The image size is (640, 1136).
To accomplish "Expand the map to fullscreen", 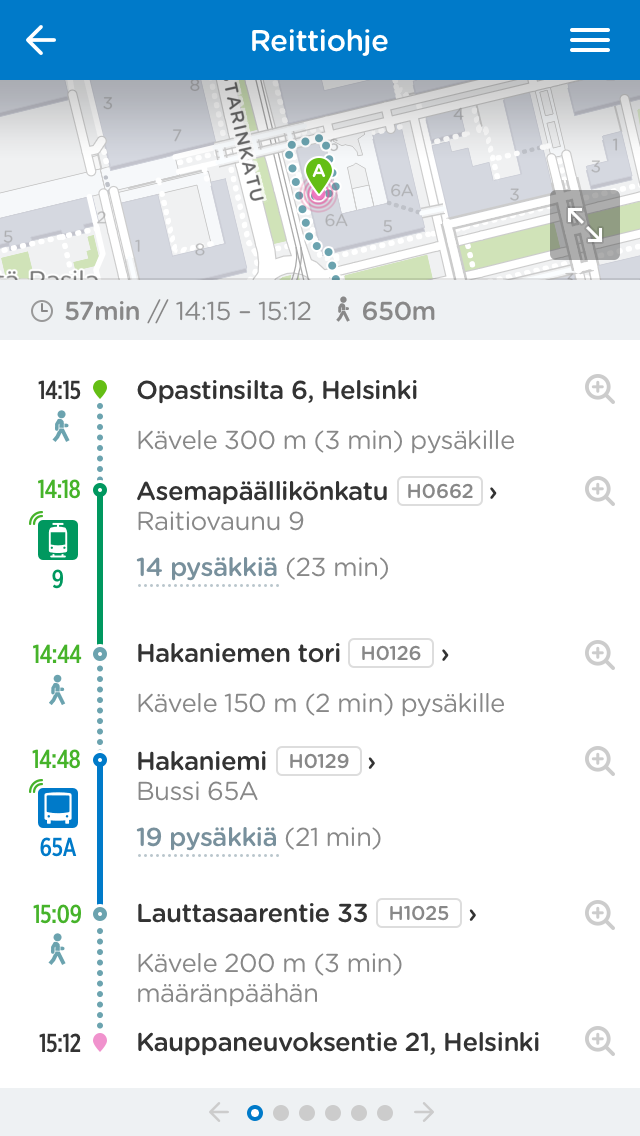I will coord(584,225).
